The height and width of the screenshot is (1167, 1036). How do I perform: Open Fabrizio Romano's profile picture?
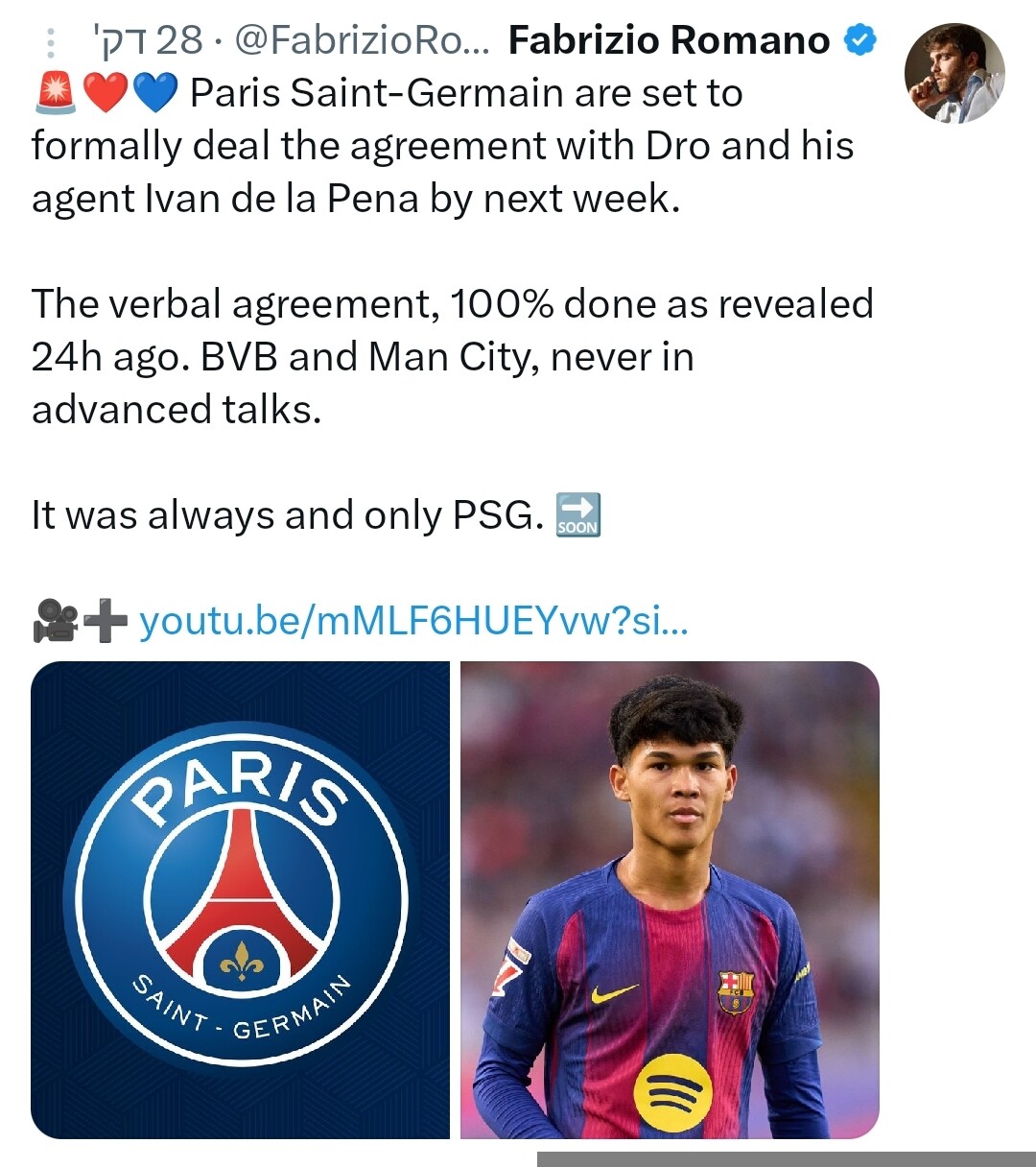tap(954, 74)
